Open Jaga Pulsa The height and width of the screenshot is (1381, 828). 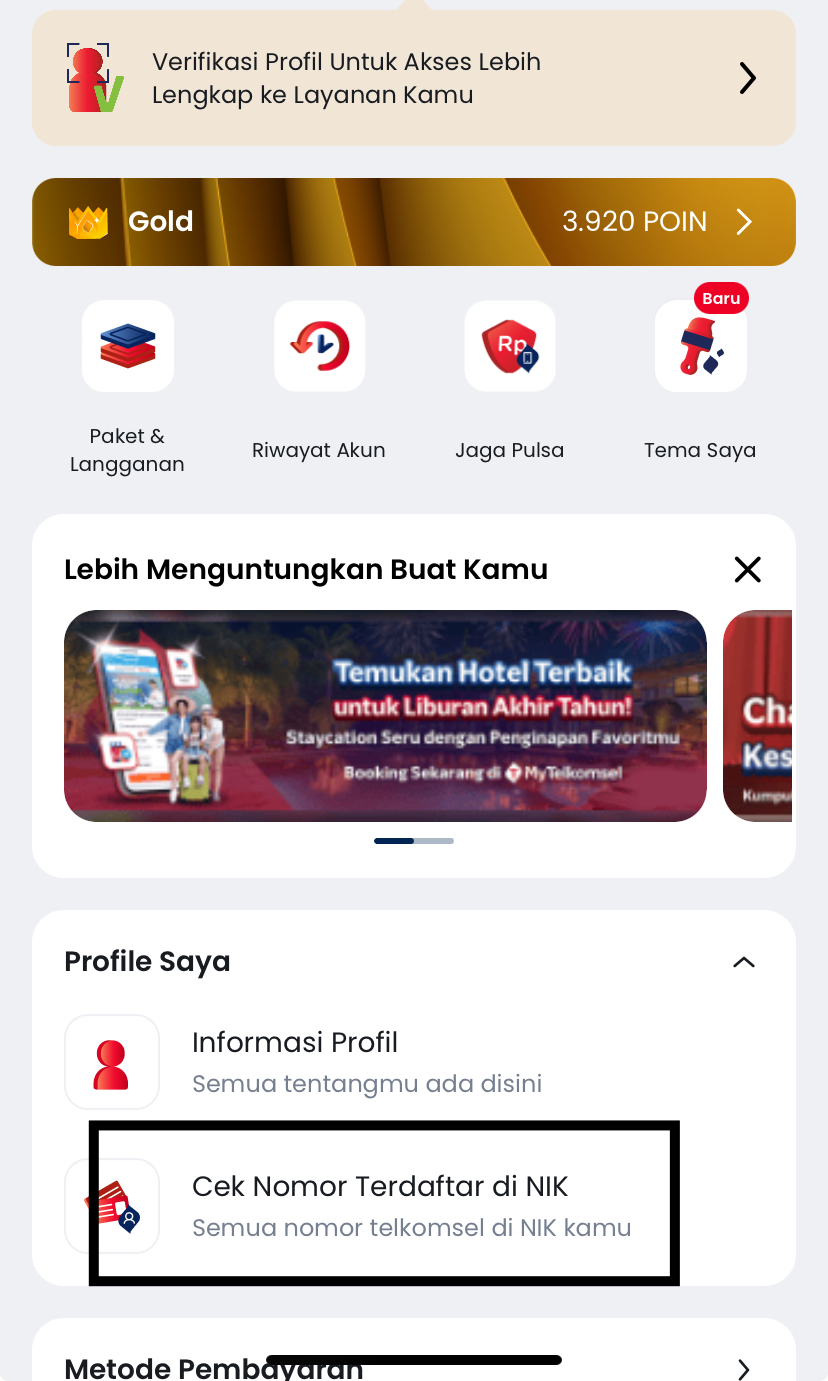pyautogui.click(x=510, y=382)
